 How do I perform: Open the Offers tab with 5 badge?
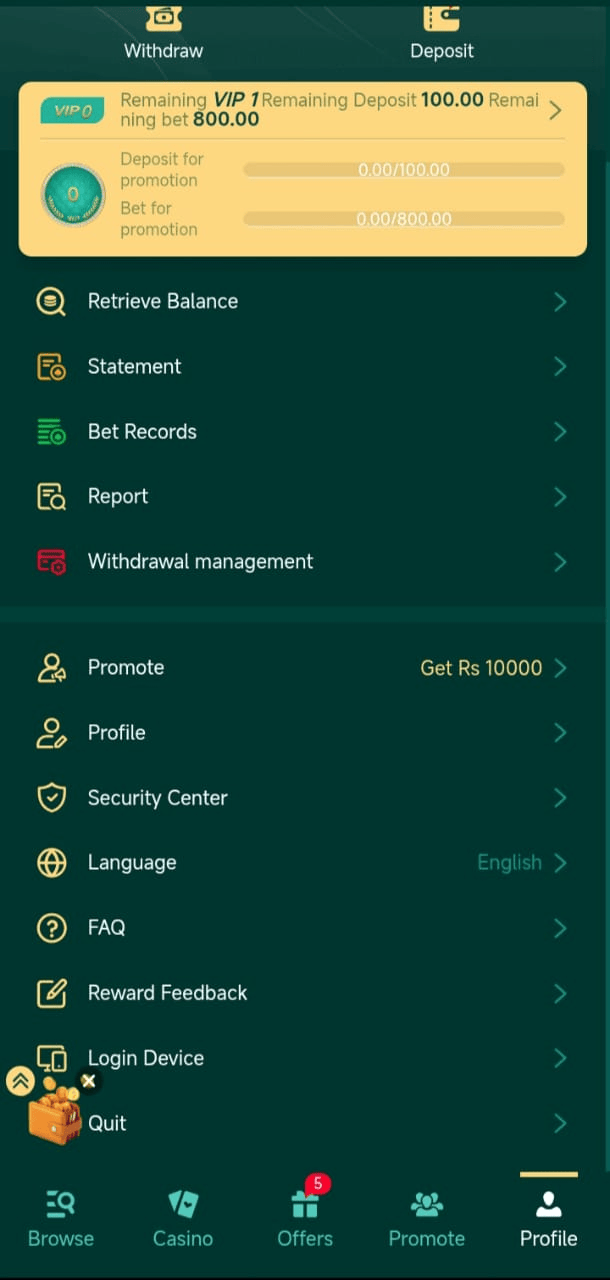pyautogui.click(x=305, y=1219)
